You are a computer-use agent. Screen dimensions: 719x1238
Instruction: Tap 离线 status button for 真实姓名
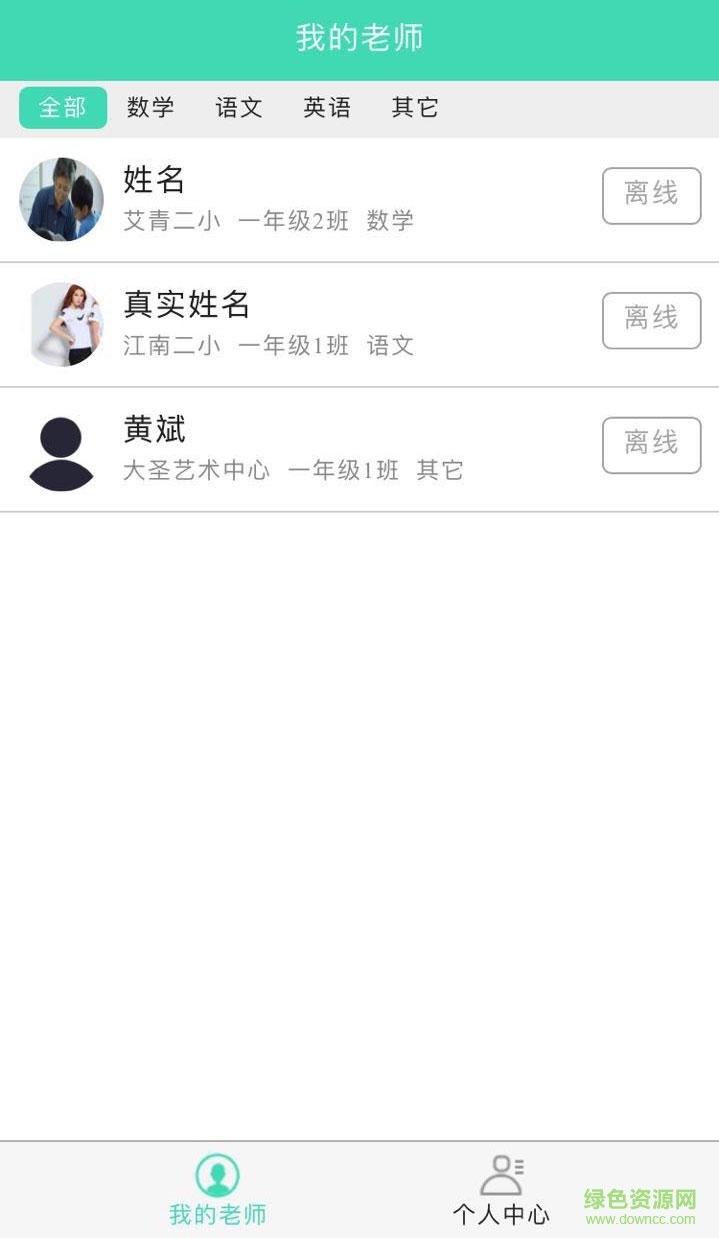click(651, 321)
